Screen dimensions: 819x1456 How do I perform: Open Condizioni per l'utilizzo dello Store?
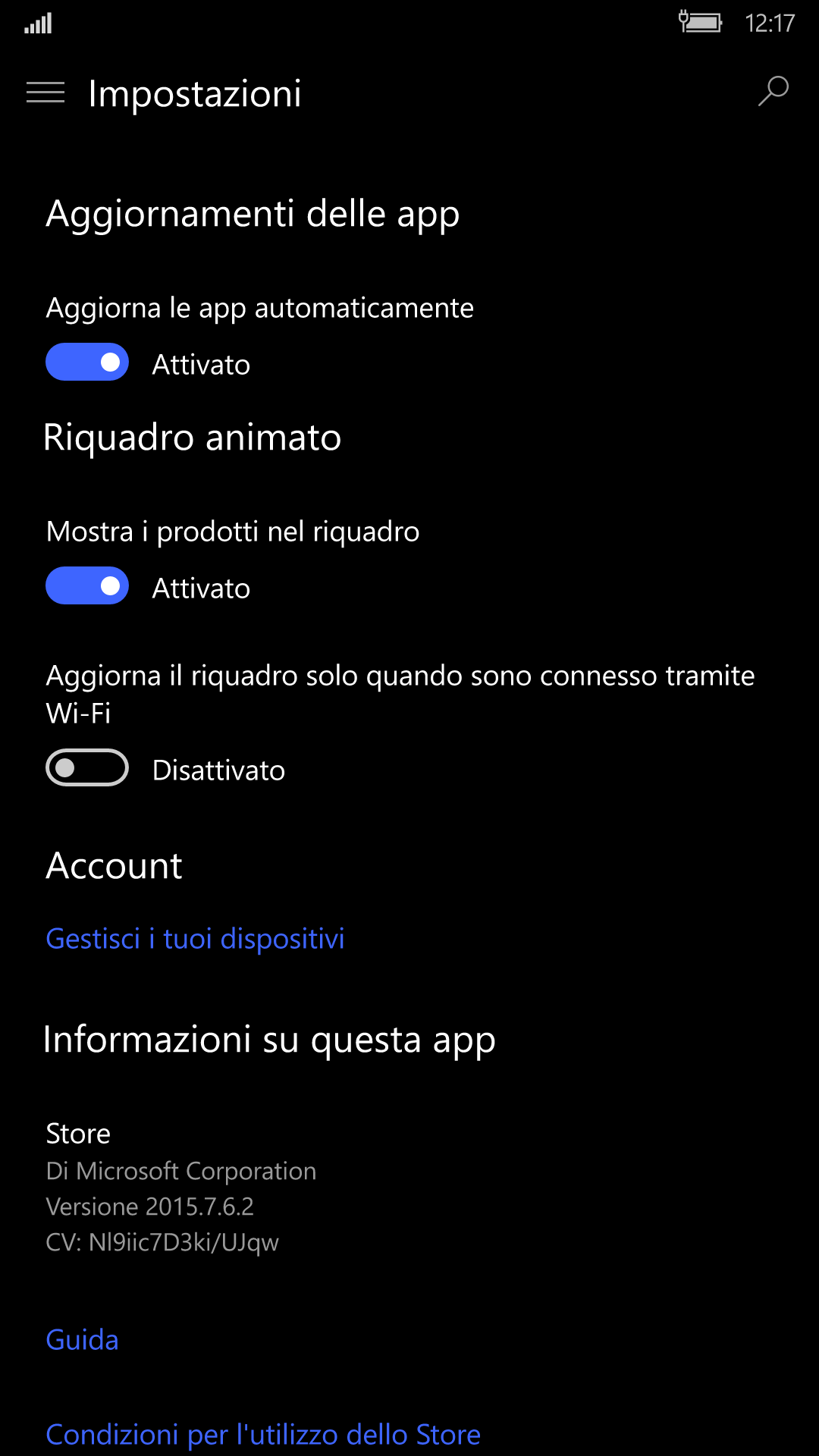coord(263,1435)
